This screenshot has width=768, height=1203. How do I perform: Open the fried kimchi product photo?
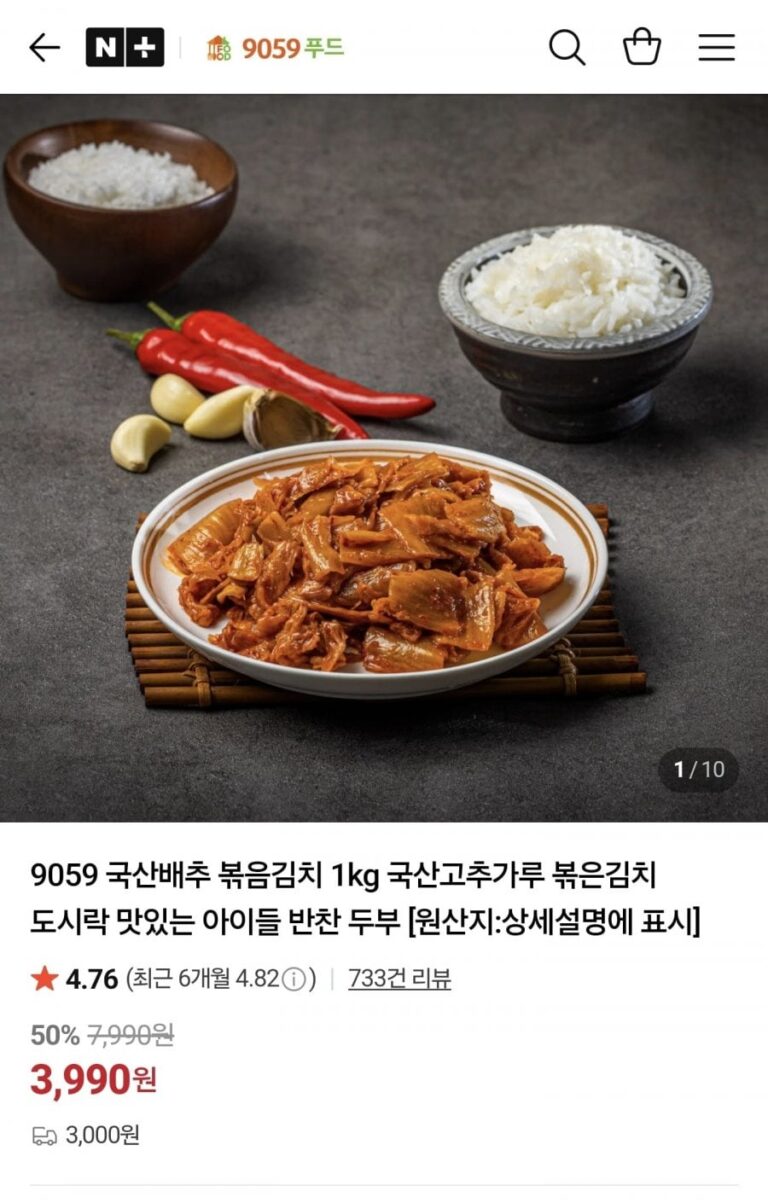pos(384,457)
